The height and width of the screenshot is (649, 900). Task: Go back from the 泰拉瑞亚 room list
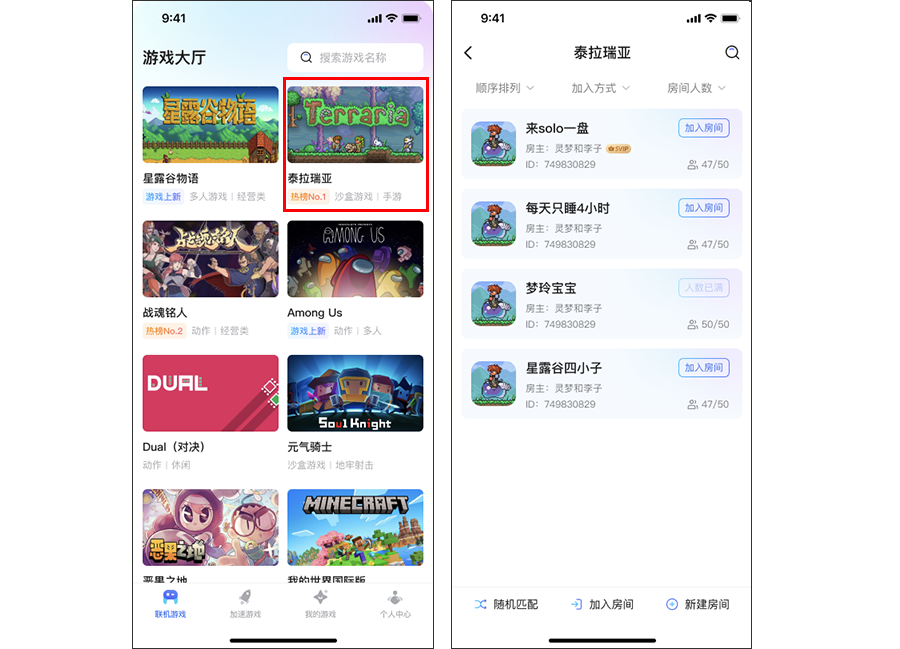tap(468, 53)
